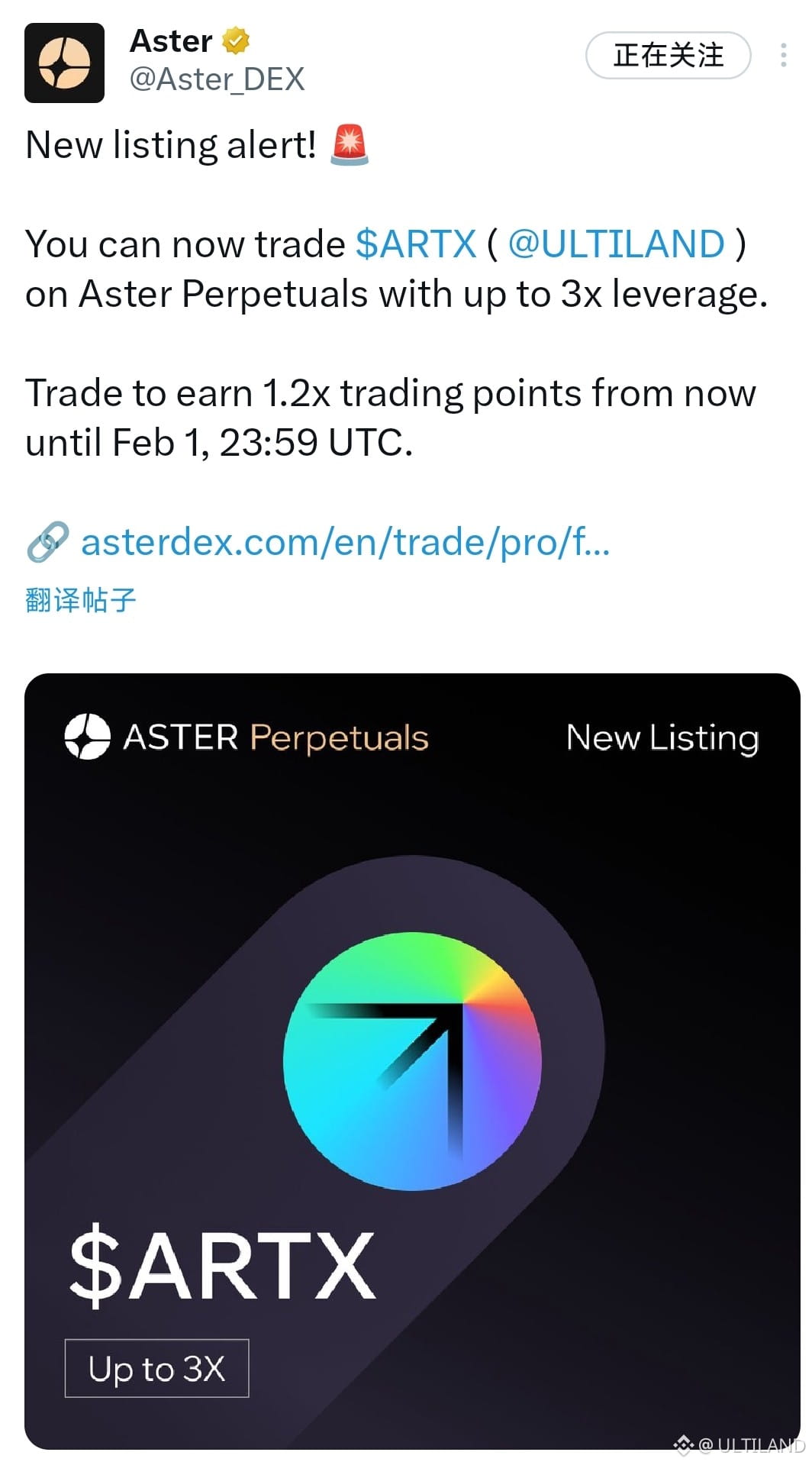Open the post's three-dot overflow menu
The width and height of the screenshot is (812, 1465).
coord(783,55)
